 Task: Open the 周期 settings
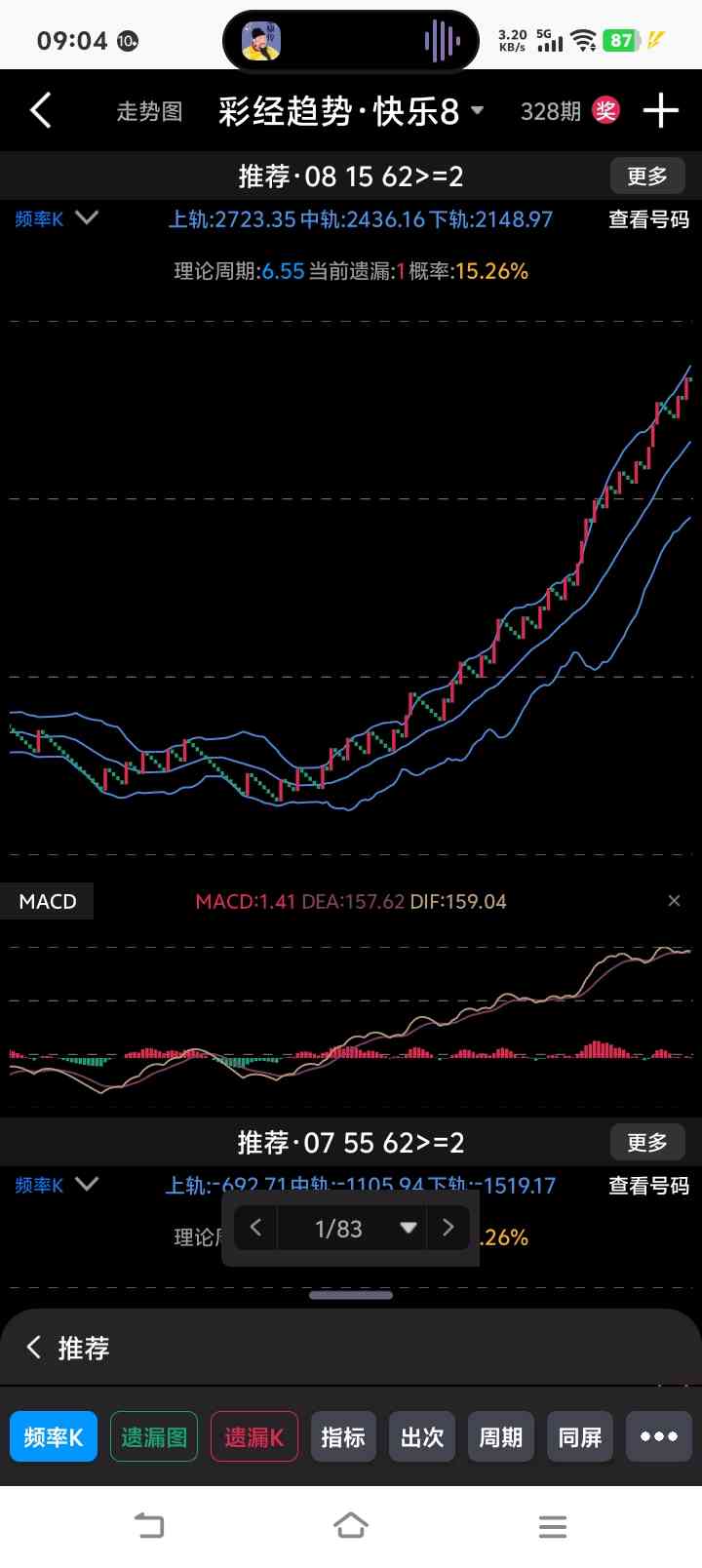pyautogui.click(x=501, y=1437)
